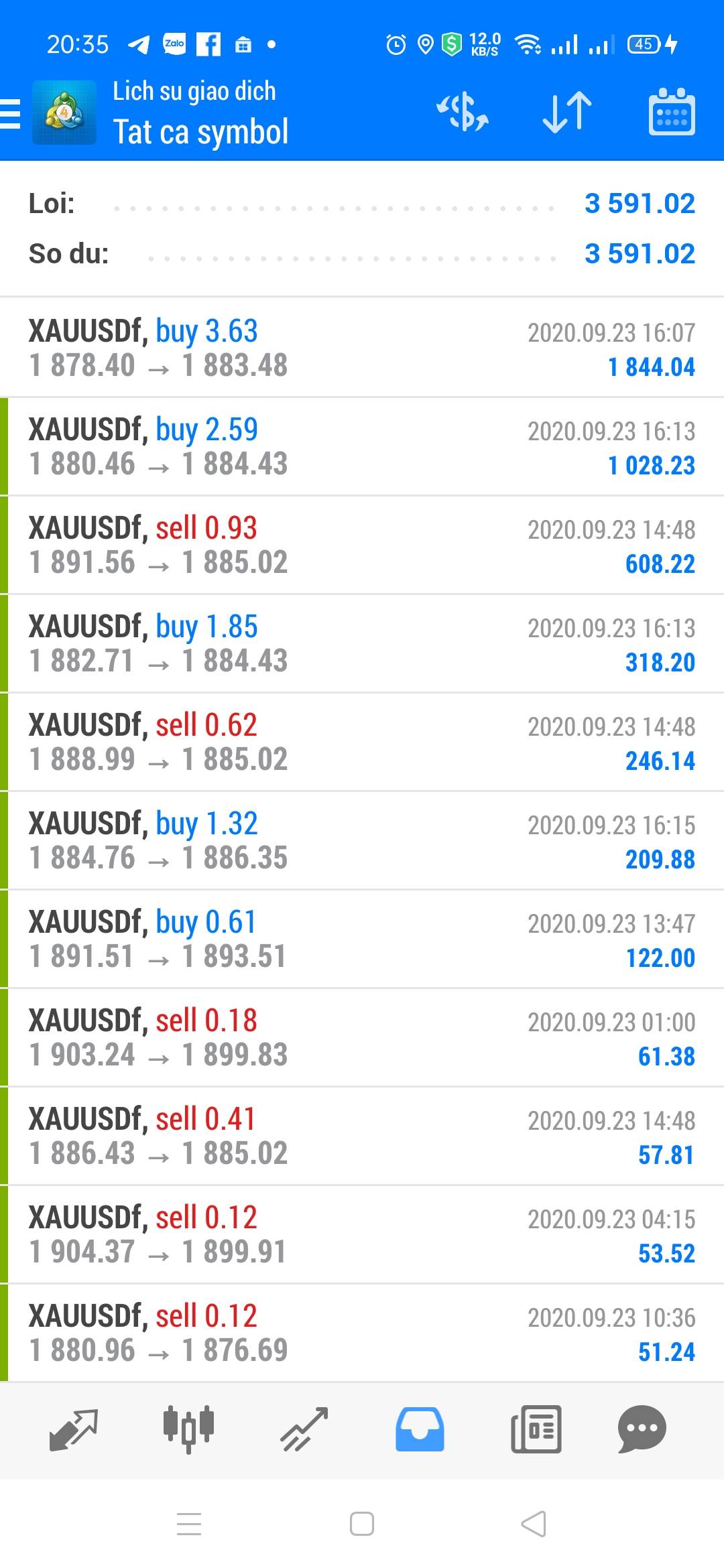Open the chat messages tab

pos(642,1429)
